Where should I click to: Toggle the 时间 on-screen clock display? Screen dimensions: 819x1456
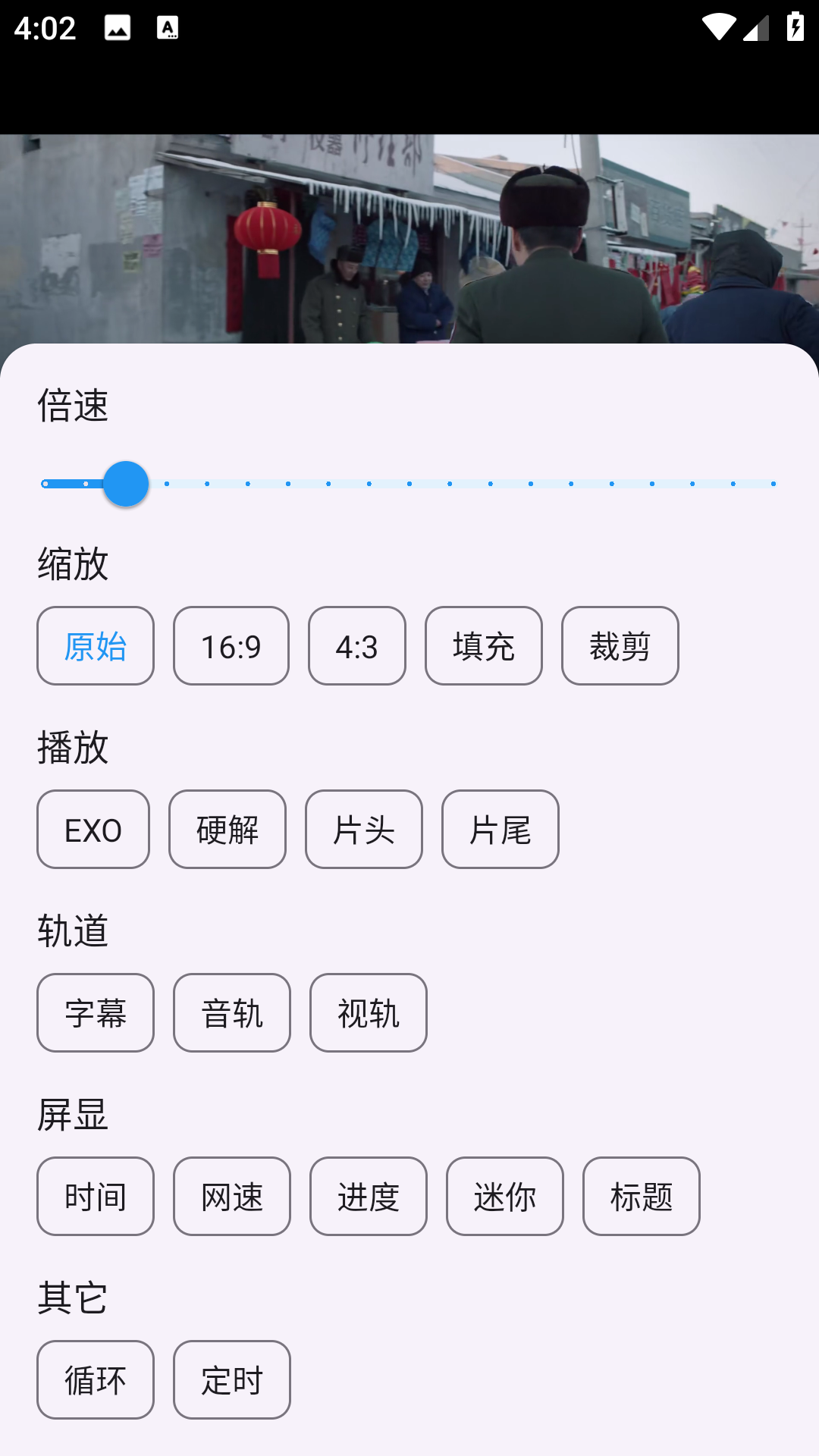pos(96,1197)
